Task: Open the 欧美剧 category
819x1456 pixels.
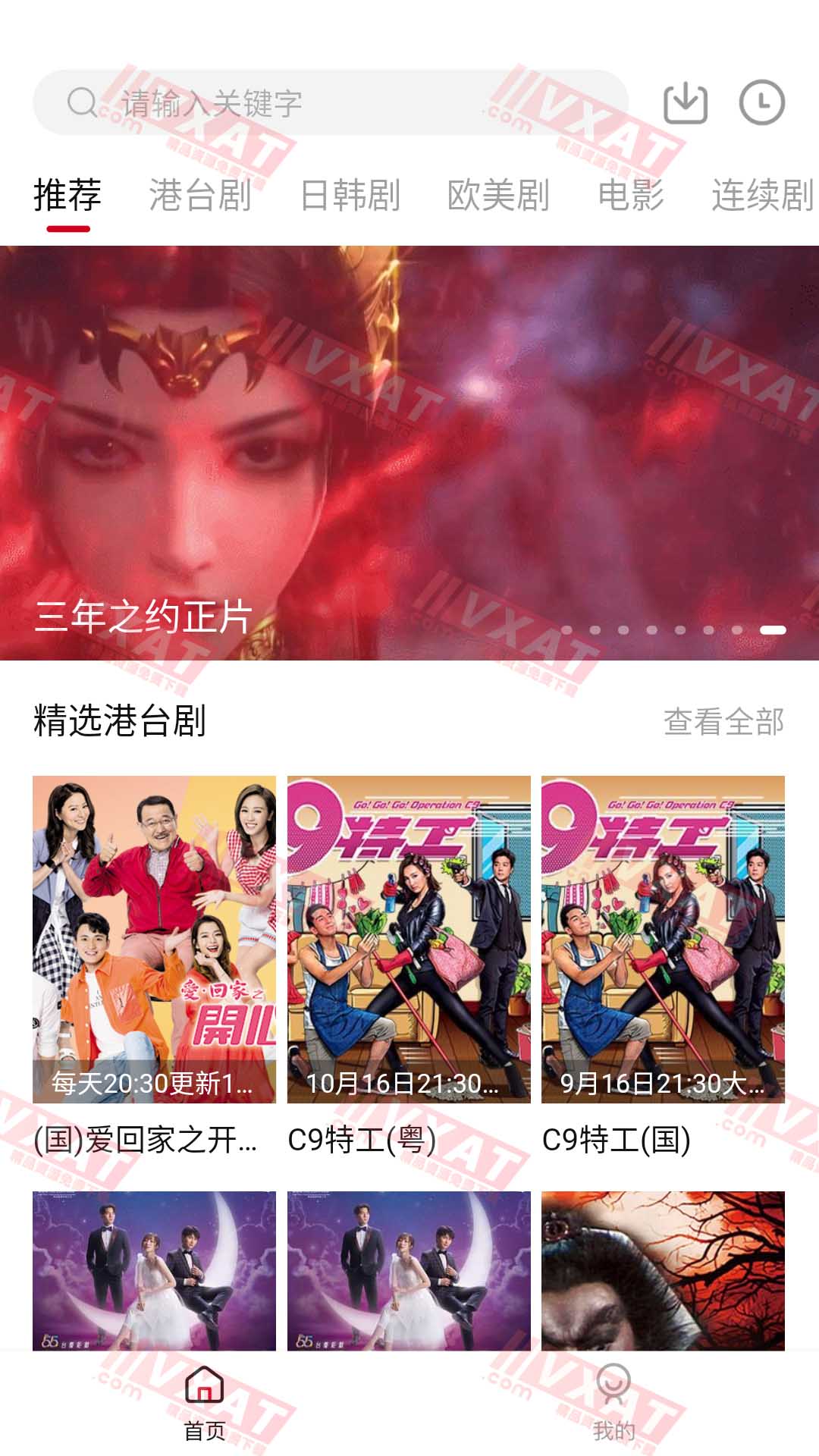Action: [499, 196]
